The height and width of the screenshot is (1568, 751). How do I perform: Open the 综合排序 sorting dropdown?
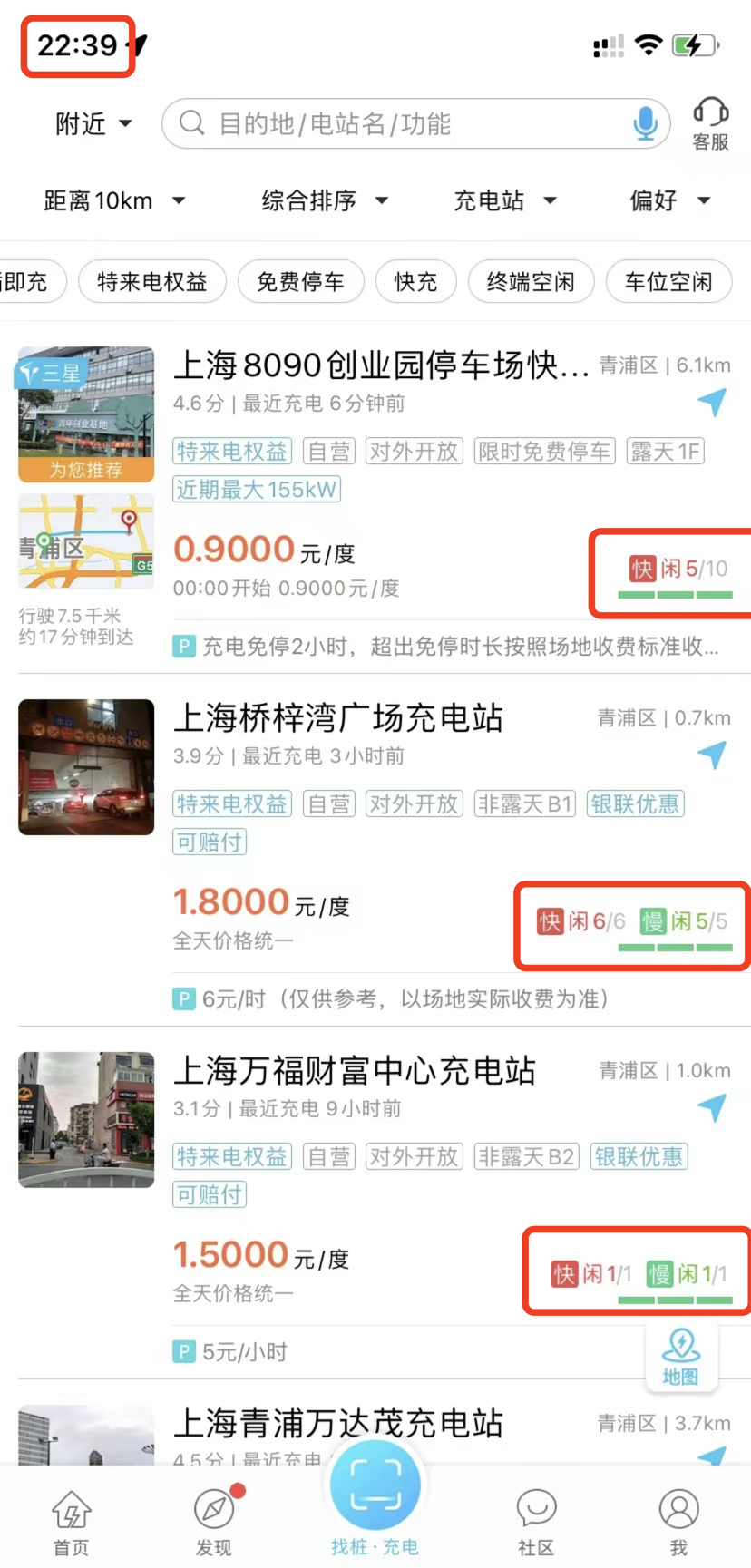[324, 200]
